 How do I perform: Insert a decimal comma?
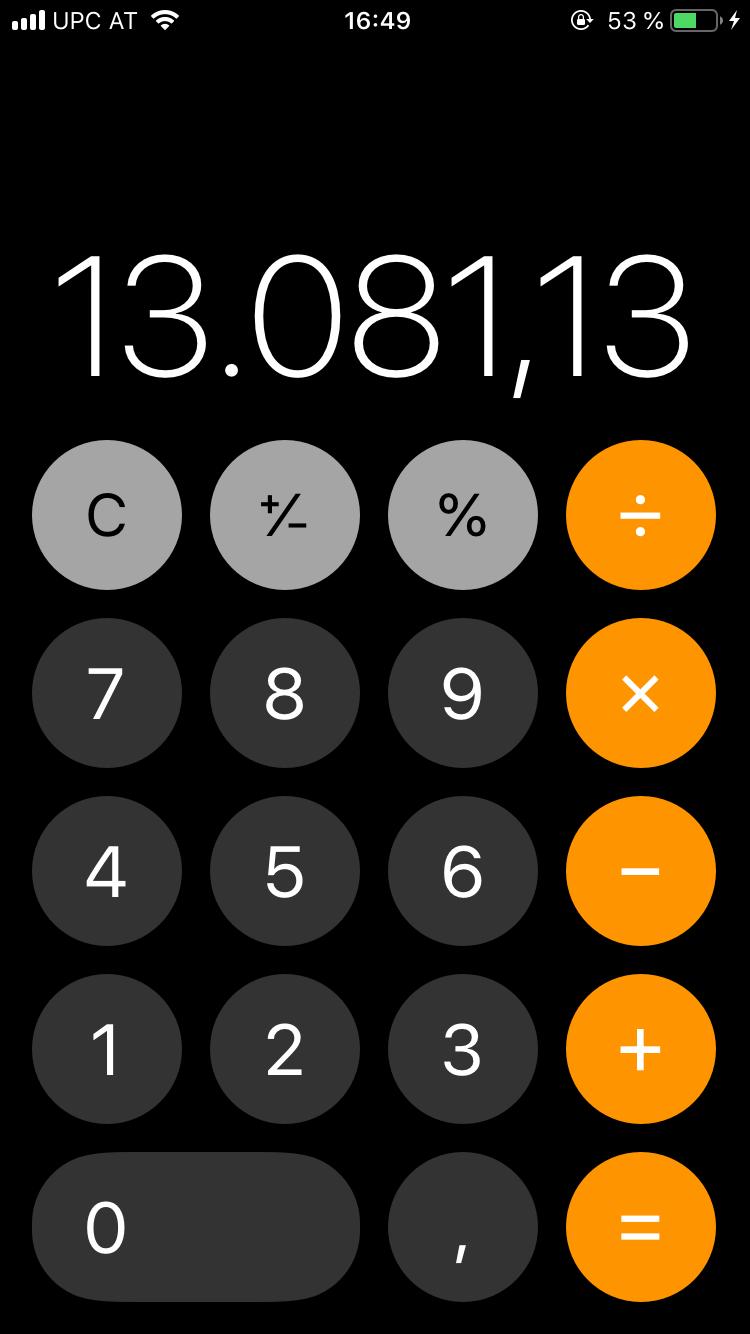tap(463, 1227)
